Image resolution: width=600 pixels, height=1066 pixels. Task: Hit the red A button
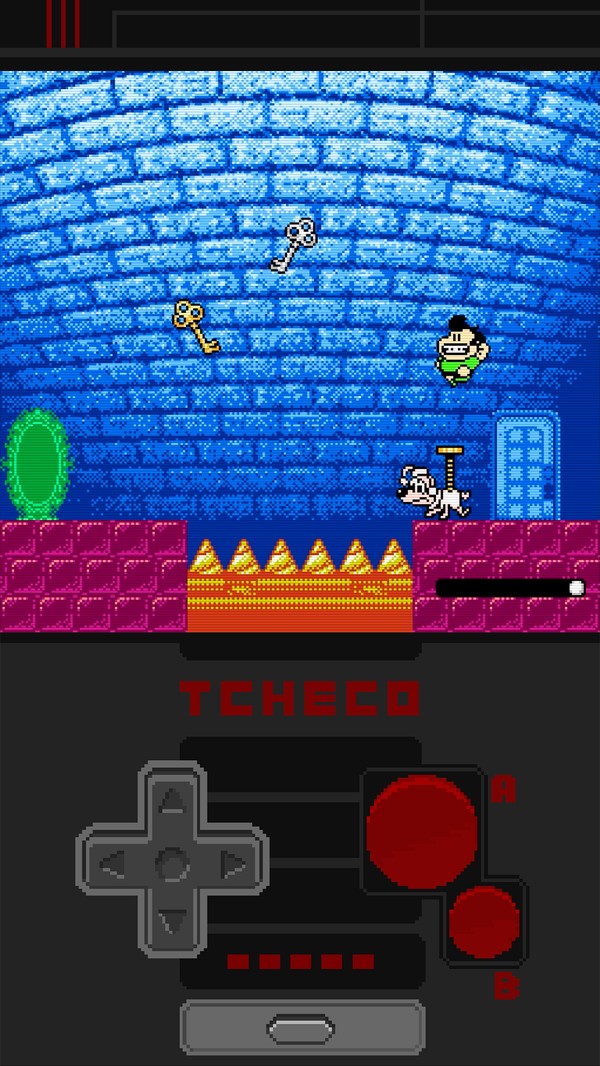pos(421,827)
